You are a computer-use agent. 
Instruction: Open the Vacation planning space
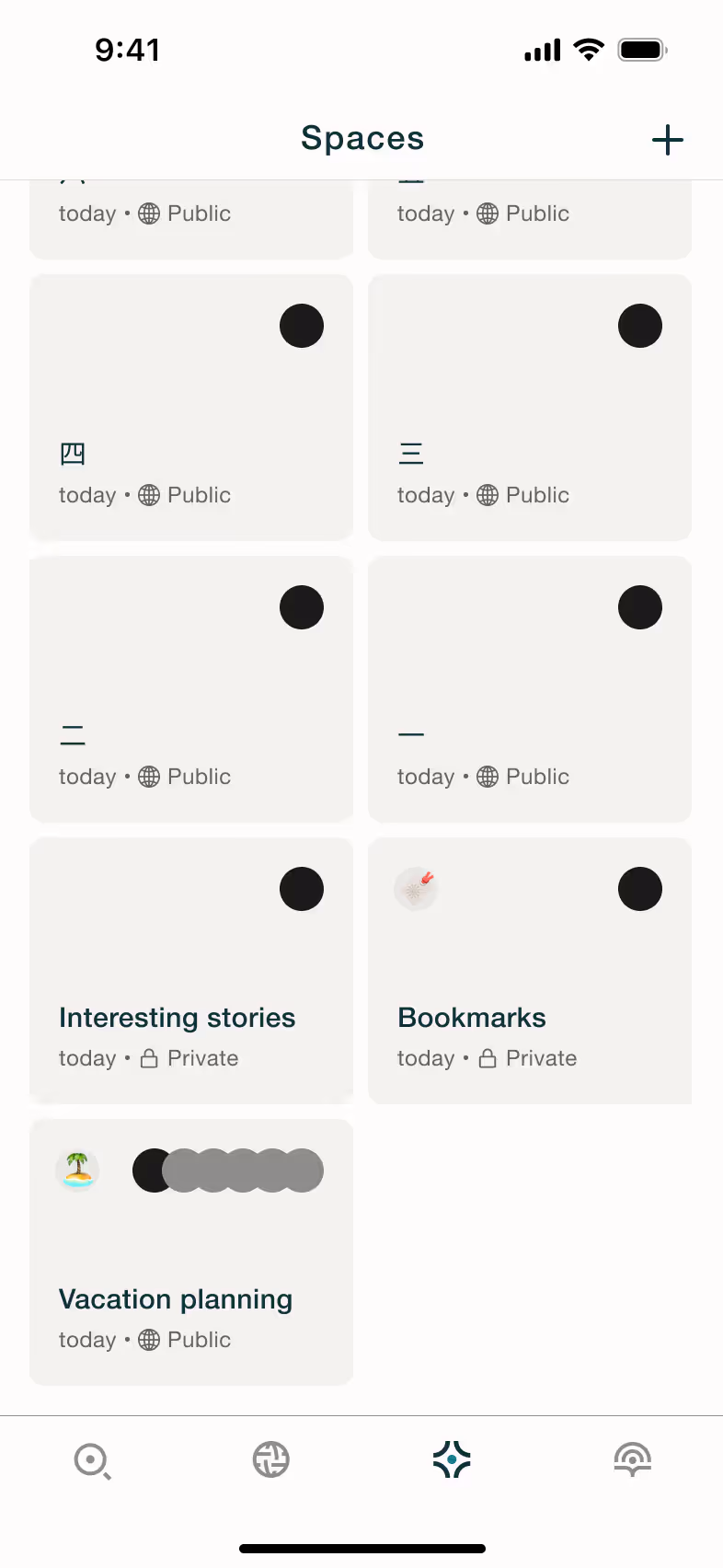point(191,1251)
